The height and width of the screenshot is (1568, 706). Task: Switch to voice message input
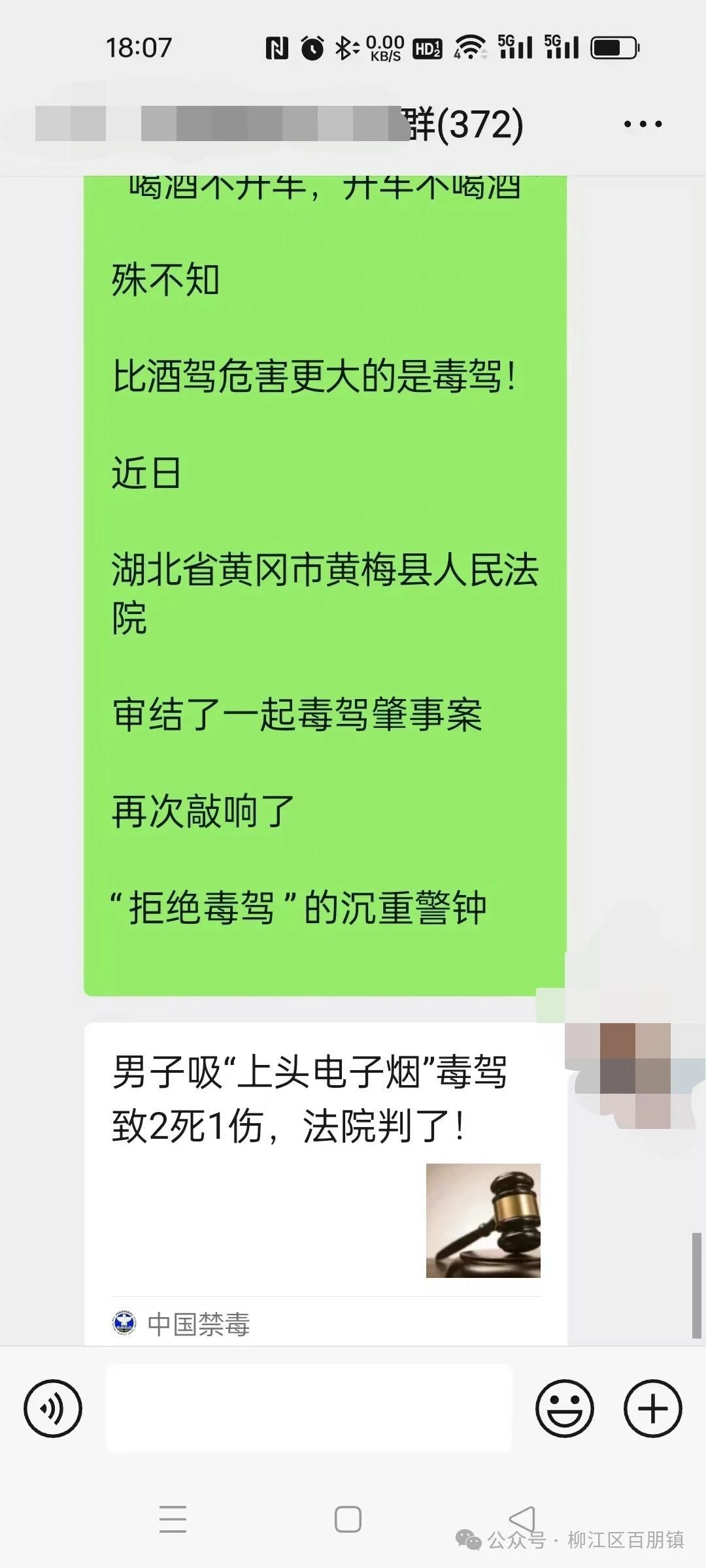pyautogui.click(x=53, y=1408)
